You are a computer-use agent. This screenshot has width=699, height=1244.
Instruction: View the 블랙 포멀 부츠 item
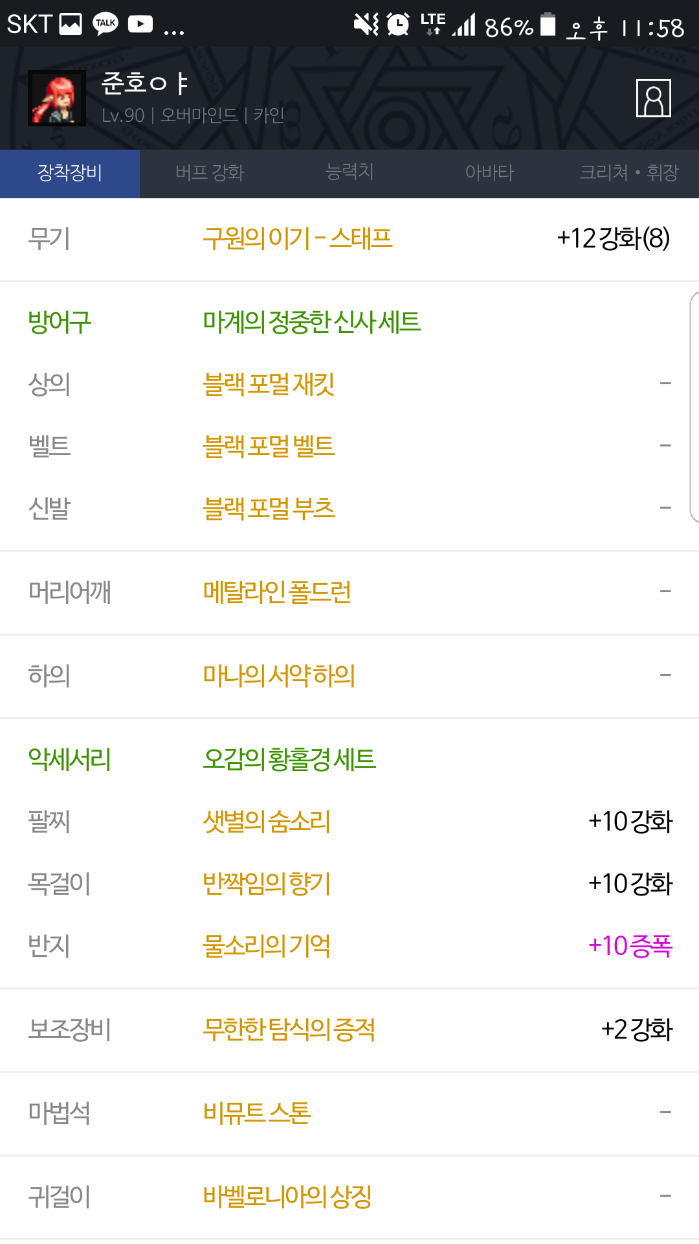268,508
